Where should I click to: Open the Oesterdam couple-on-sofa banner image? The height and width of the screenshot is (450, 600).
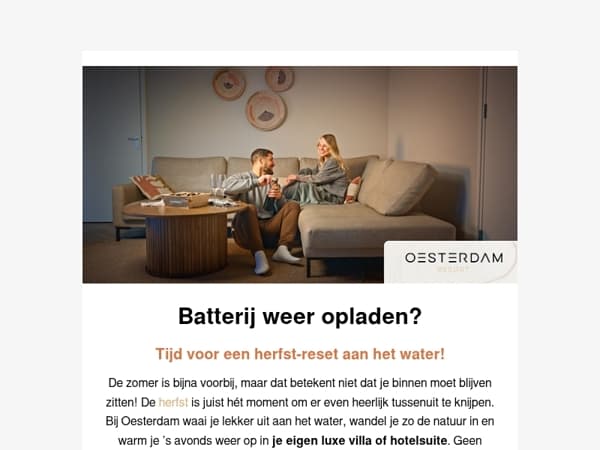coord(300,175)
